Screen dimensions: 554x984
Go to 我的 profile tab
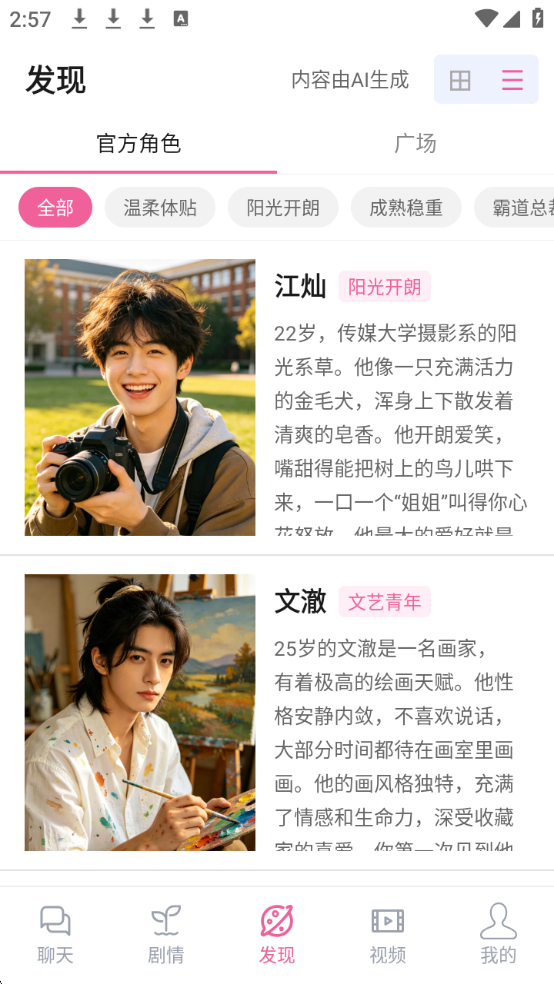click(498, 934)
